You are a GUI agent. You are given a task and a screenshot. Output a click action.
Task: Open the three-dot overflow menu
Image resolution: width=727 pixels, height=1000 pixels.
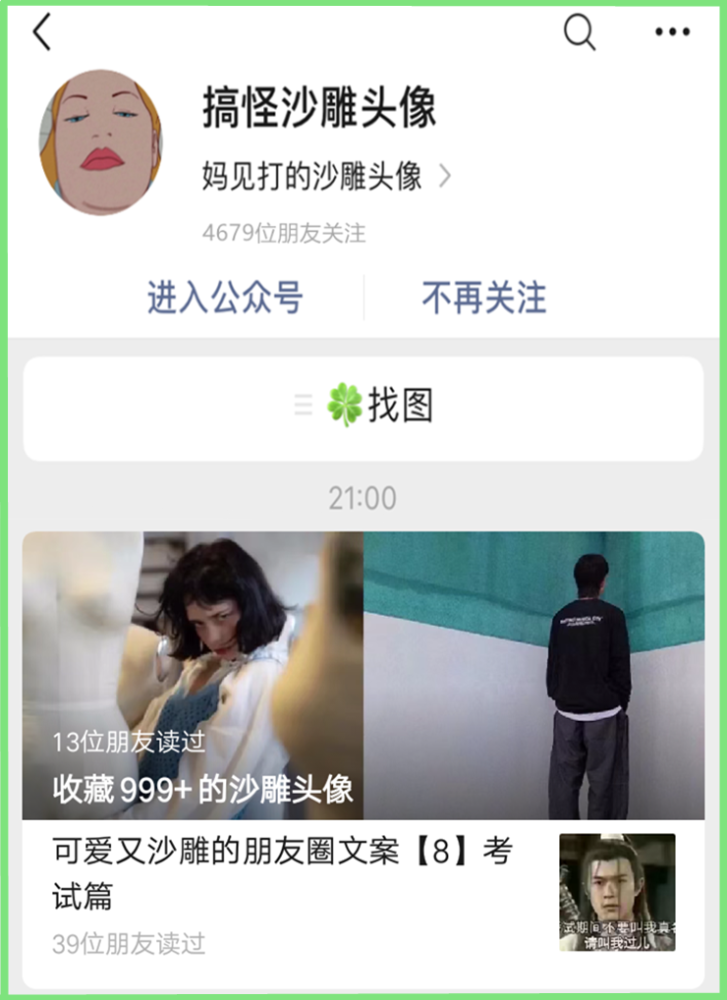point(672,33)
